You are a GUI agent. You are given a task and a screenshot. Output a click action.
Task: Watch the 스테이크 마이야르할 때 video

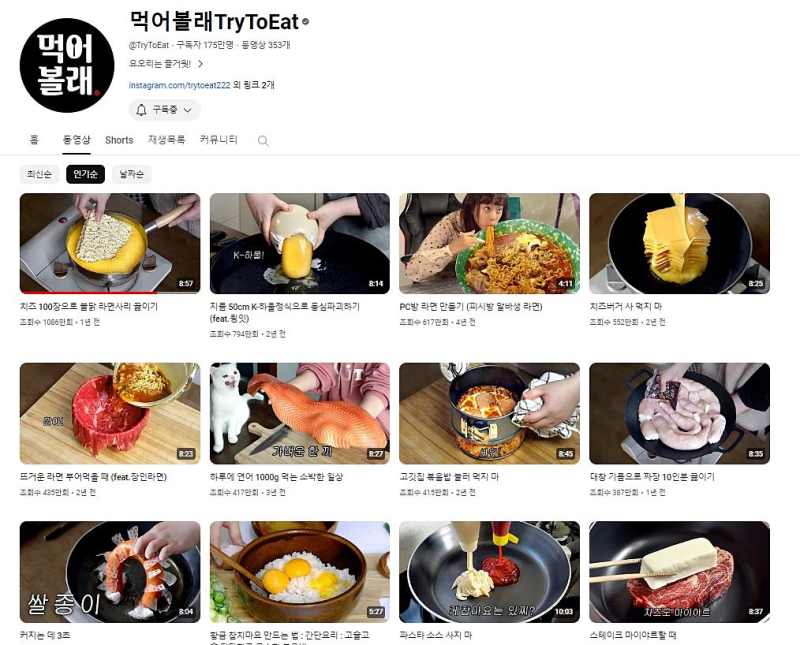(679, 571)
